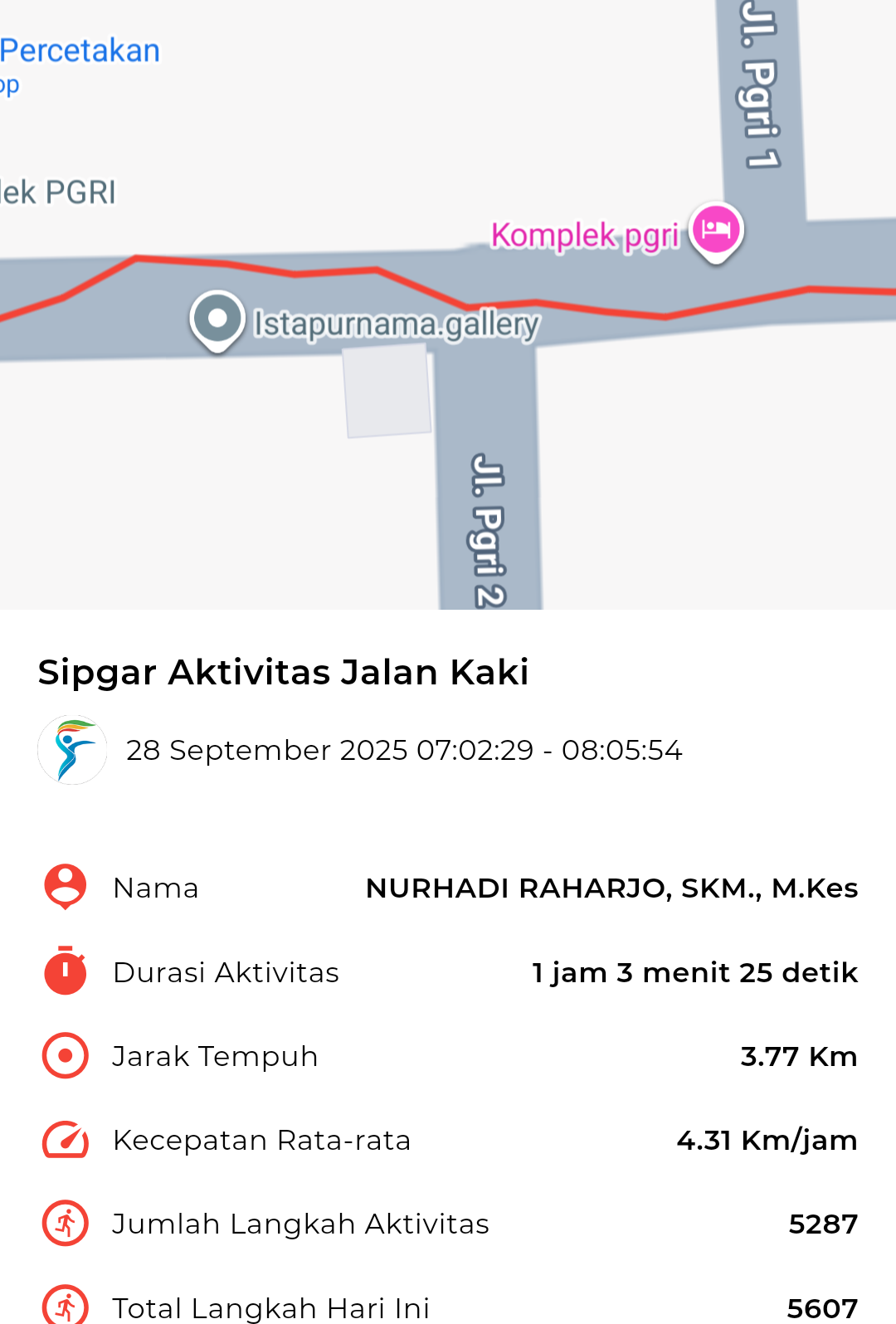This screenshot has width=896, height=1324.
Task: Open the Komplek pgri lodging marker
Action: pos(716,229)
